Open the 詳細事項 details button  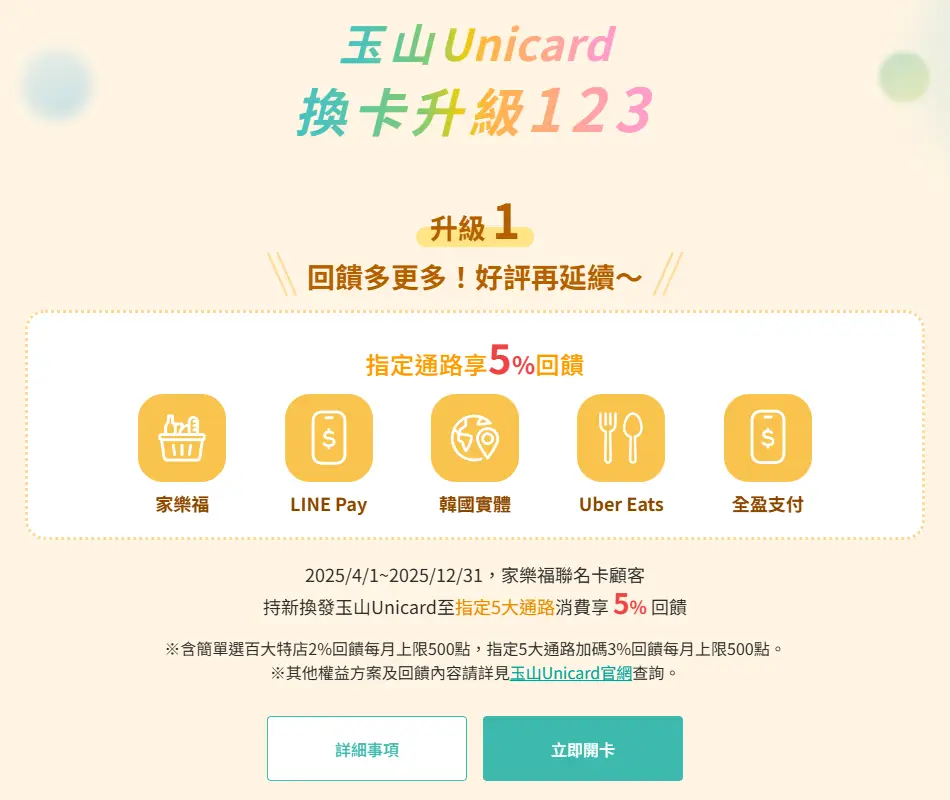(x=367, y=749)
